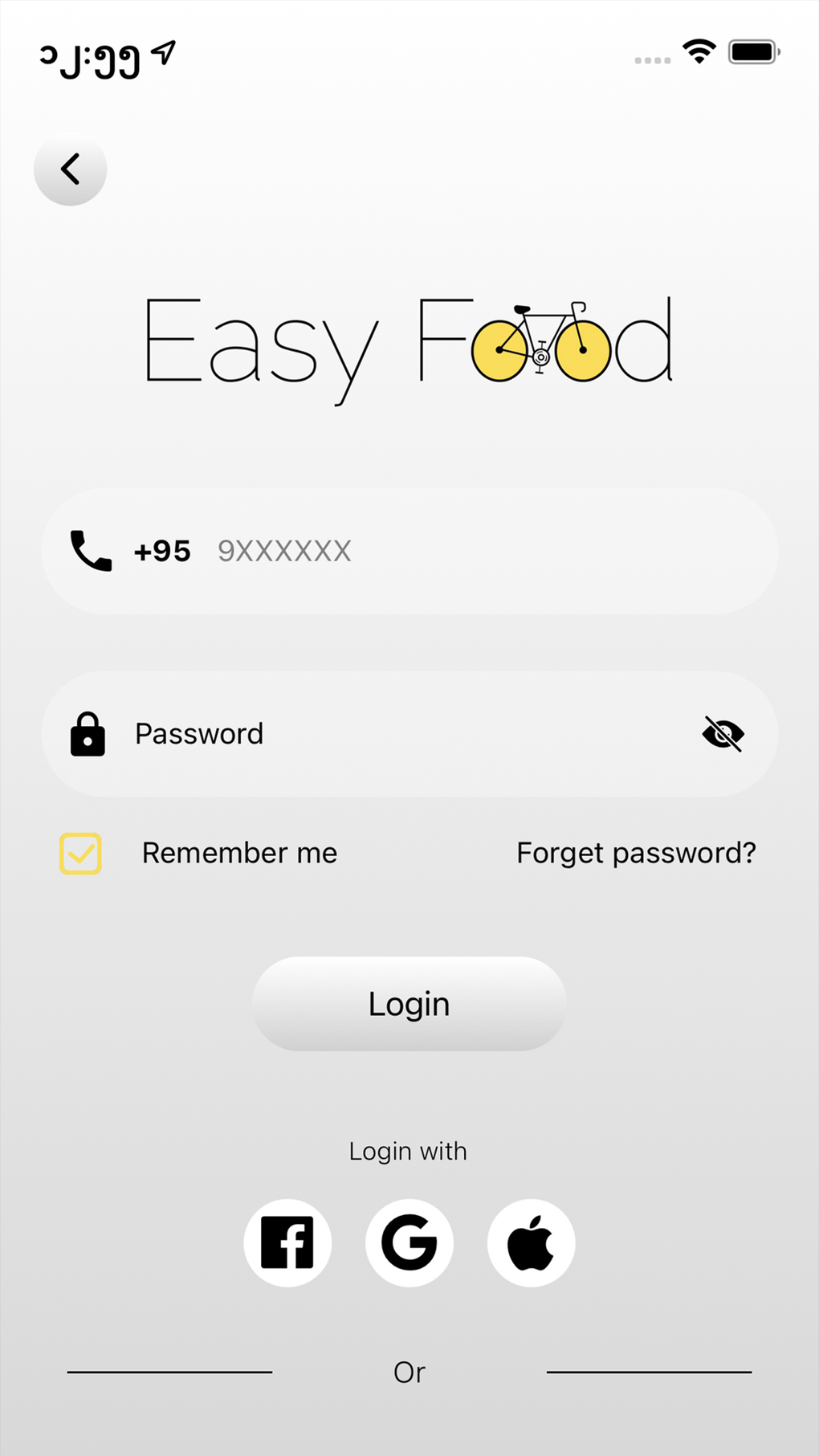Tap the Or divider option
Image resolution: width=819 pixels, height=1456 pixels.
(409, 1372)
